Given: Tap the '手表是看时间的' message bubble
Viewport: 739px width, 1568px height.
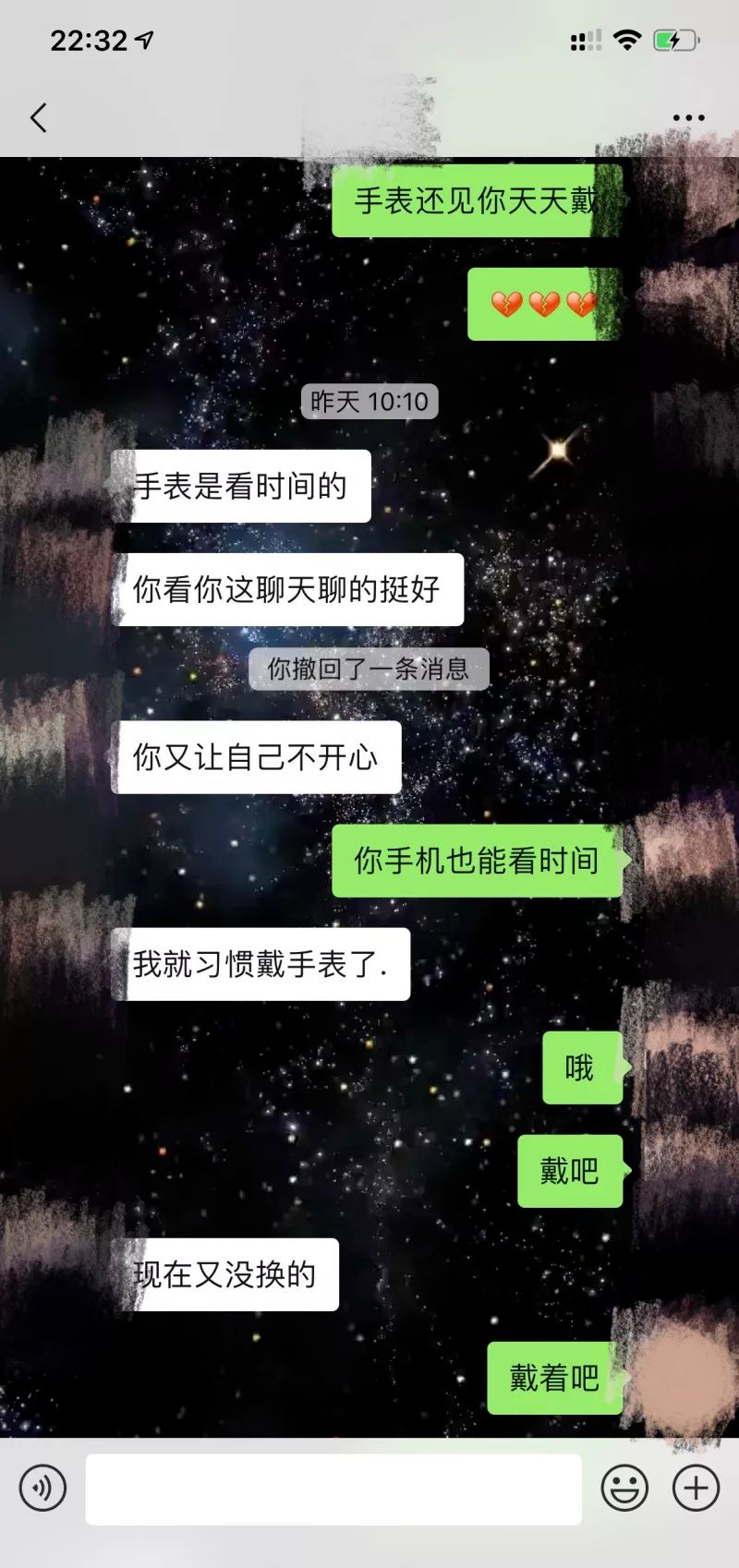Looking at the screenshot, I should pyautogui.click(x=241, y=488).
